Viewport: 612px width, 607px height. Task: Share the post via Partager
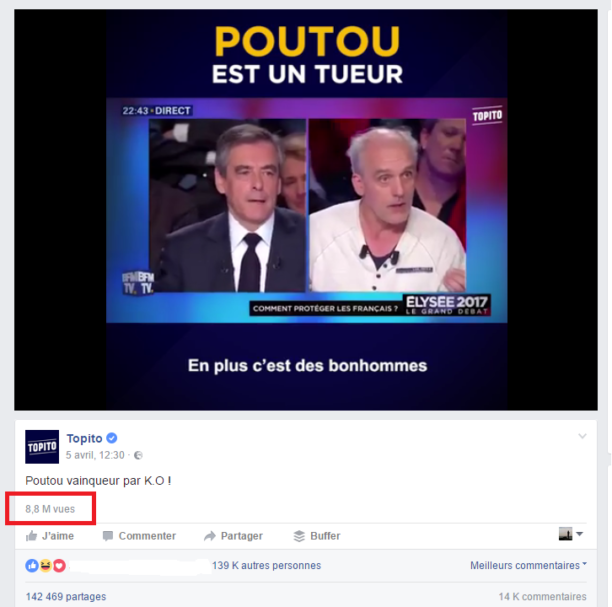[233, 536]
